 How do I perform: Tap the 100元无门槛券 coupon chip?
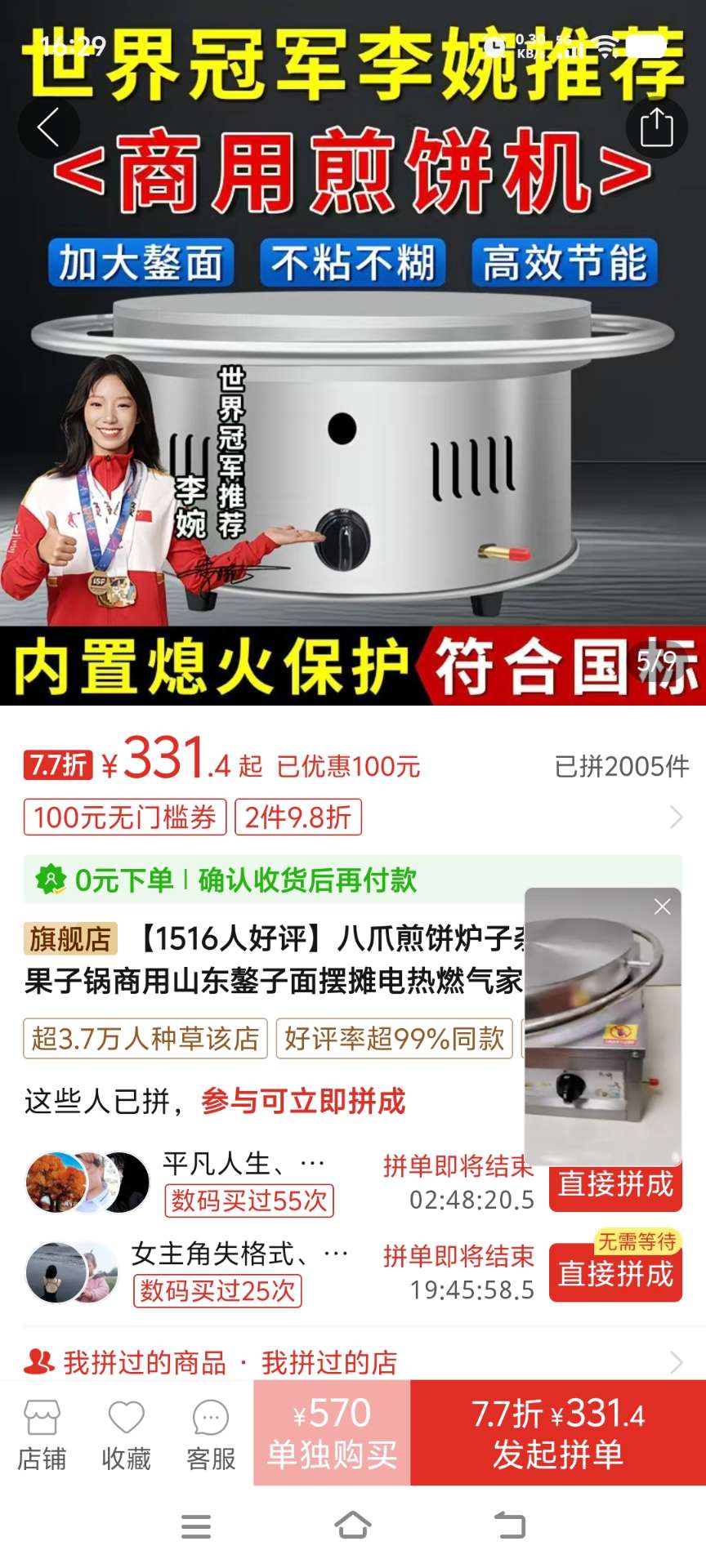(125, 817)
